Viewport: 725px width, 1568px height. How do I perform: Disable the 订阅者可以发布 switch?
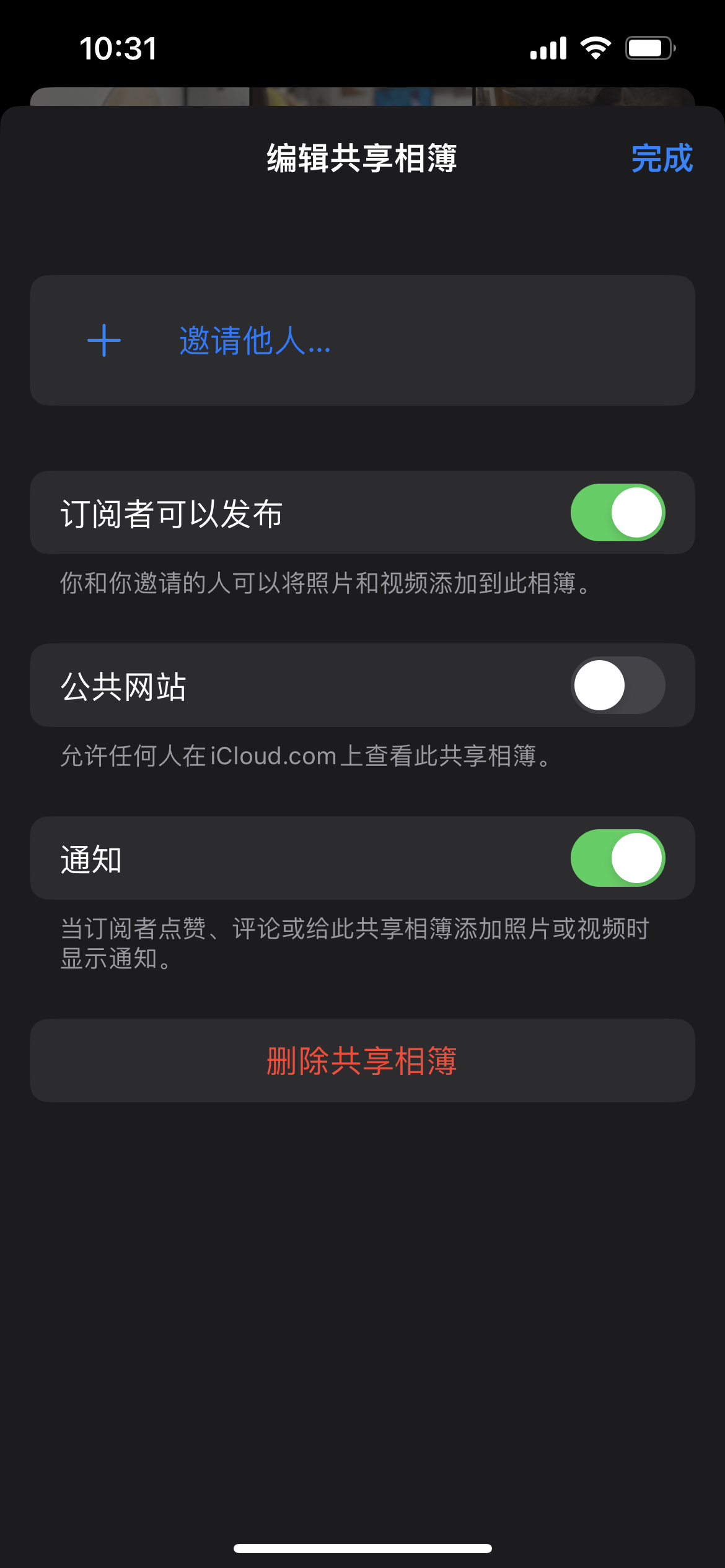(617, 513)
